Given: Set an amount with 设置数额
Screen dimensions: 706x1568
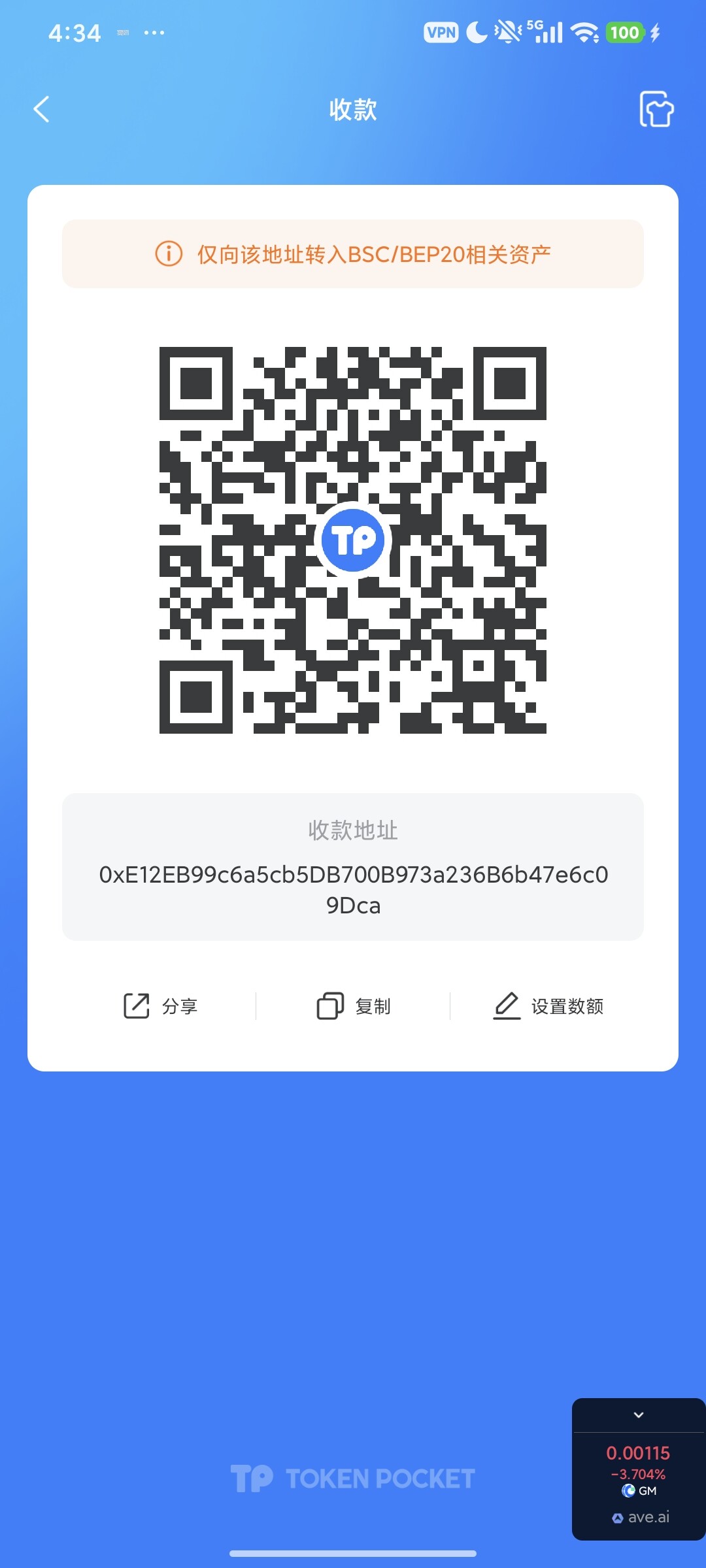Looking at the screenshot, I should 548,1006.
